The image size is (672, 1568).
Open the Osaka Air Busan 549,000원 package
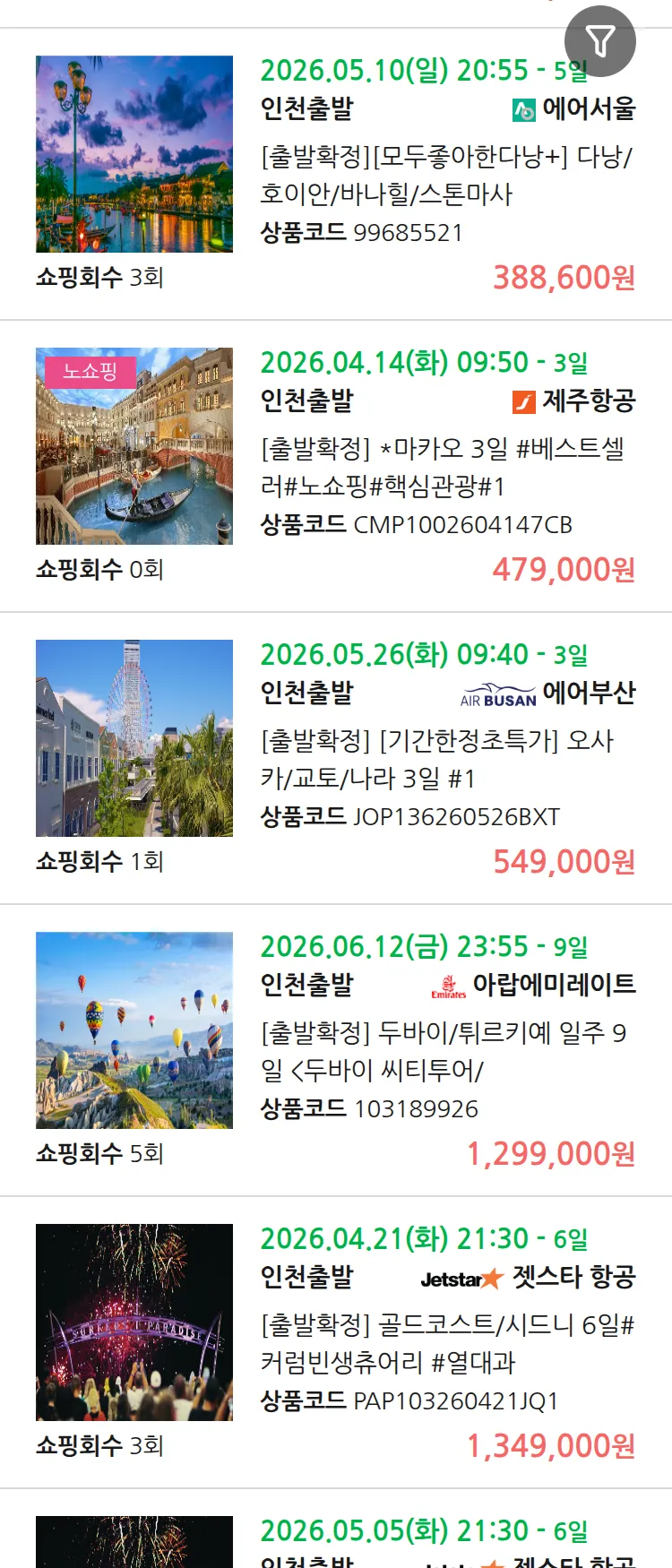(445, 760)
